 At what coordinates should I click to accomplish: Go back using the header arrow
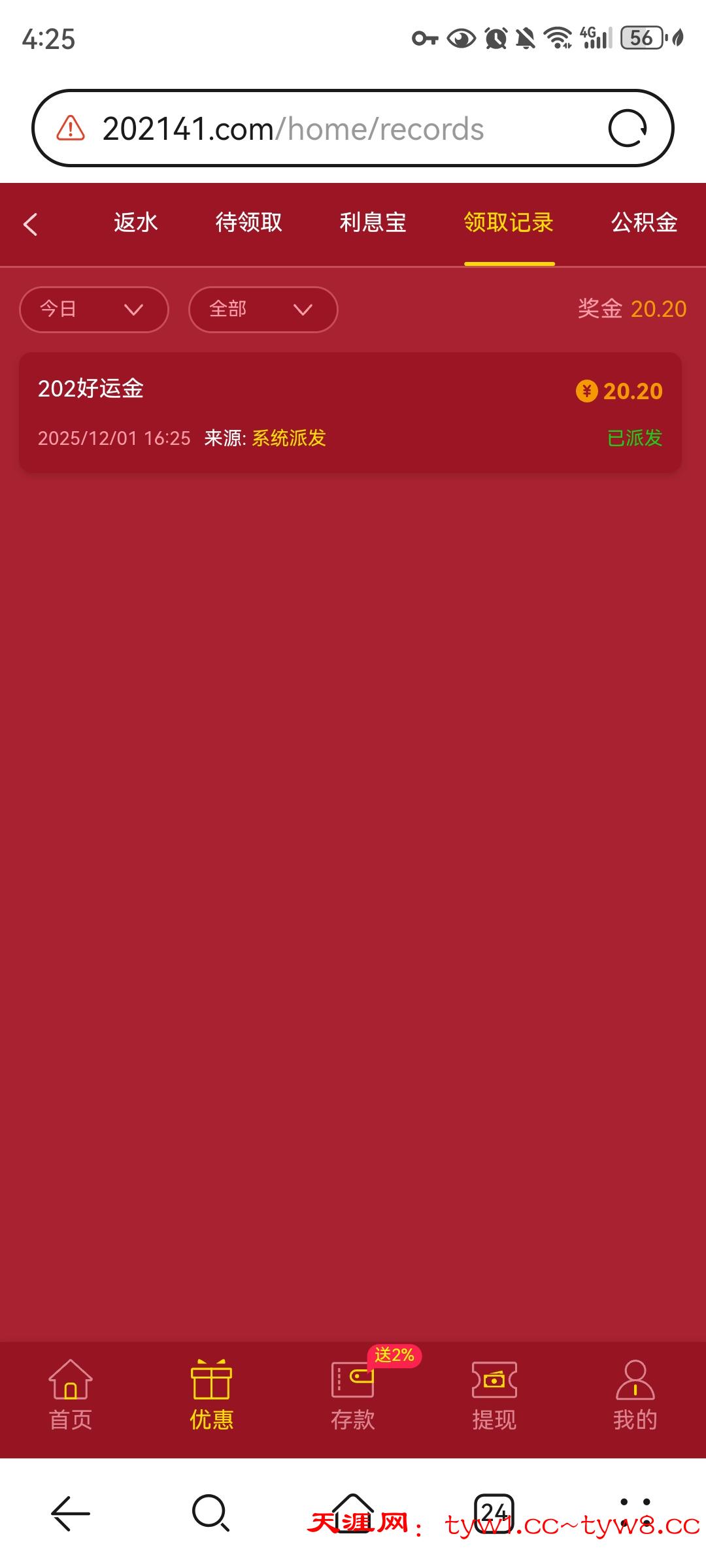click(31, 224)
